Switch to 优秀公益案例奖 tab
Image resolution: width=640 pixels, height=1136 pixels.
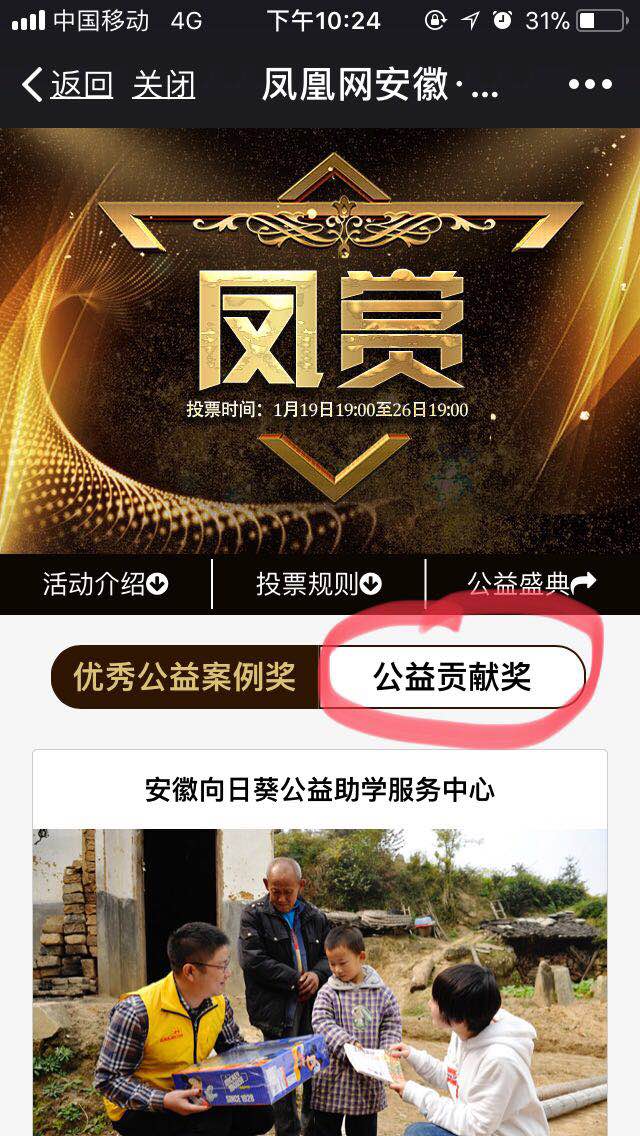point(185,677)
